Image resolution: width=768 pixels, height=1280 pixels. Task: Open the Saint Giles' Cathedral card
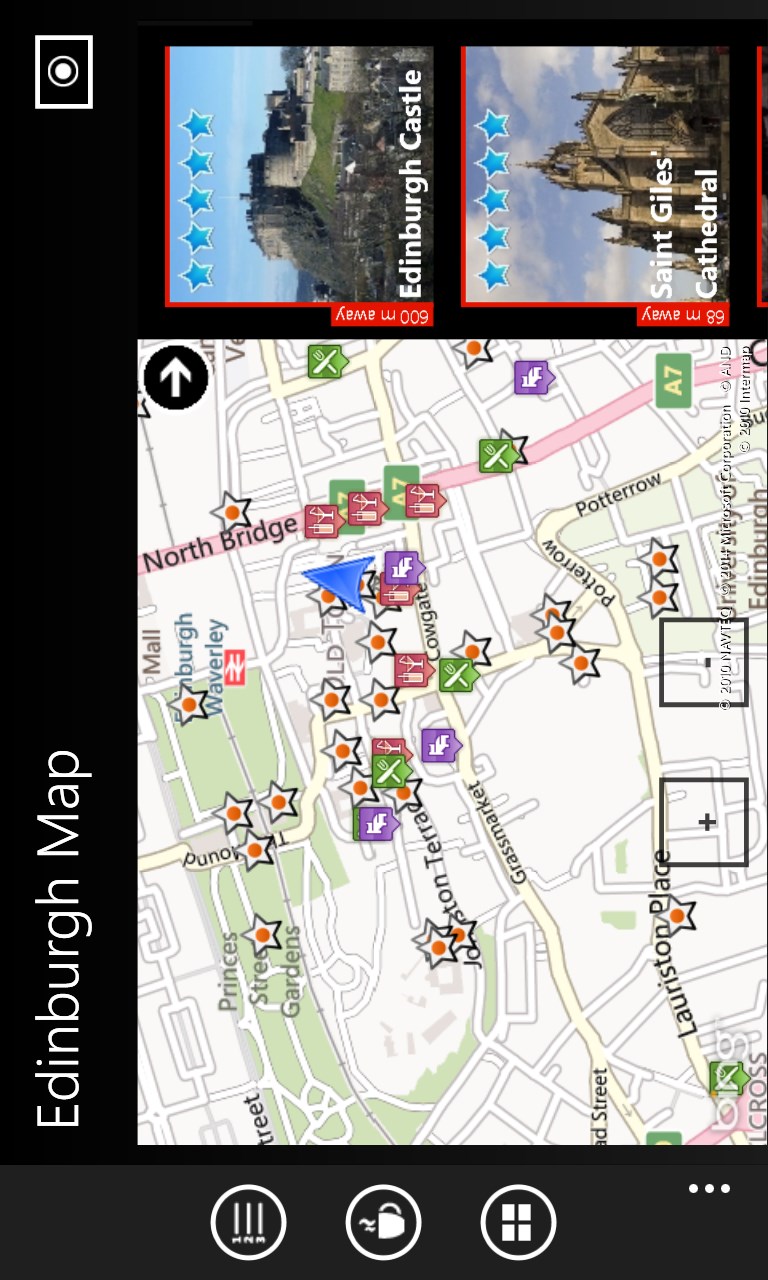[x=595, y=186]
